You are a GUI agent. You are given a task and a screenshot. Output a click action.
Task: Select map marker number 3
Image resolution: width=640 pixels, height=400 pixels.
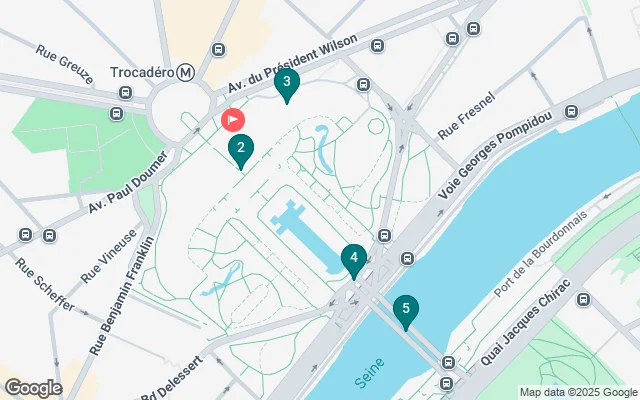point(287,83)
